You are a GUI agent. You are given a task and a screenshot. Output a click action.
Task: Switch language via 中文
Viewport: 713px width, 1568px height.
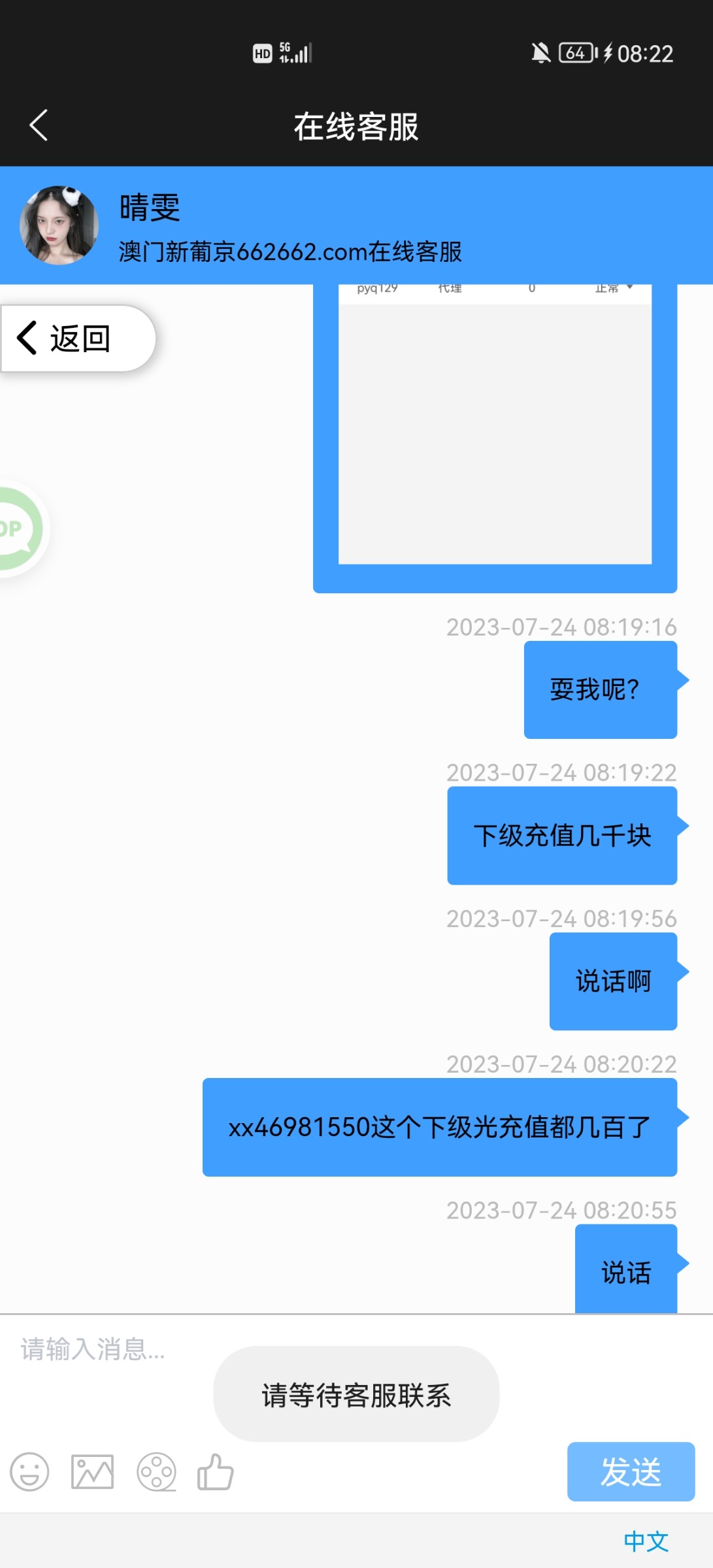[x=646, y=1541]
